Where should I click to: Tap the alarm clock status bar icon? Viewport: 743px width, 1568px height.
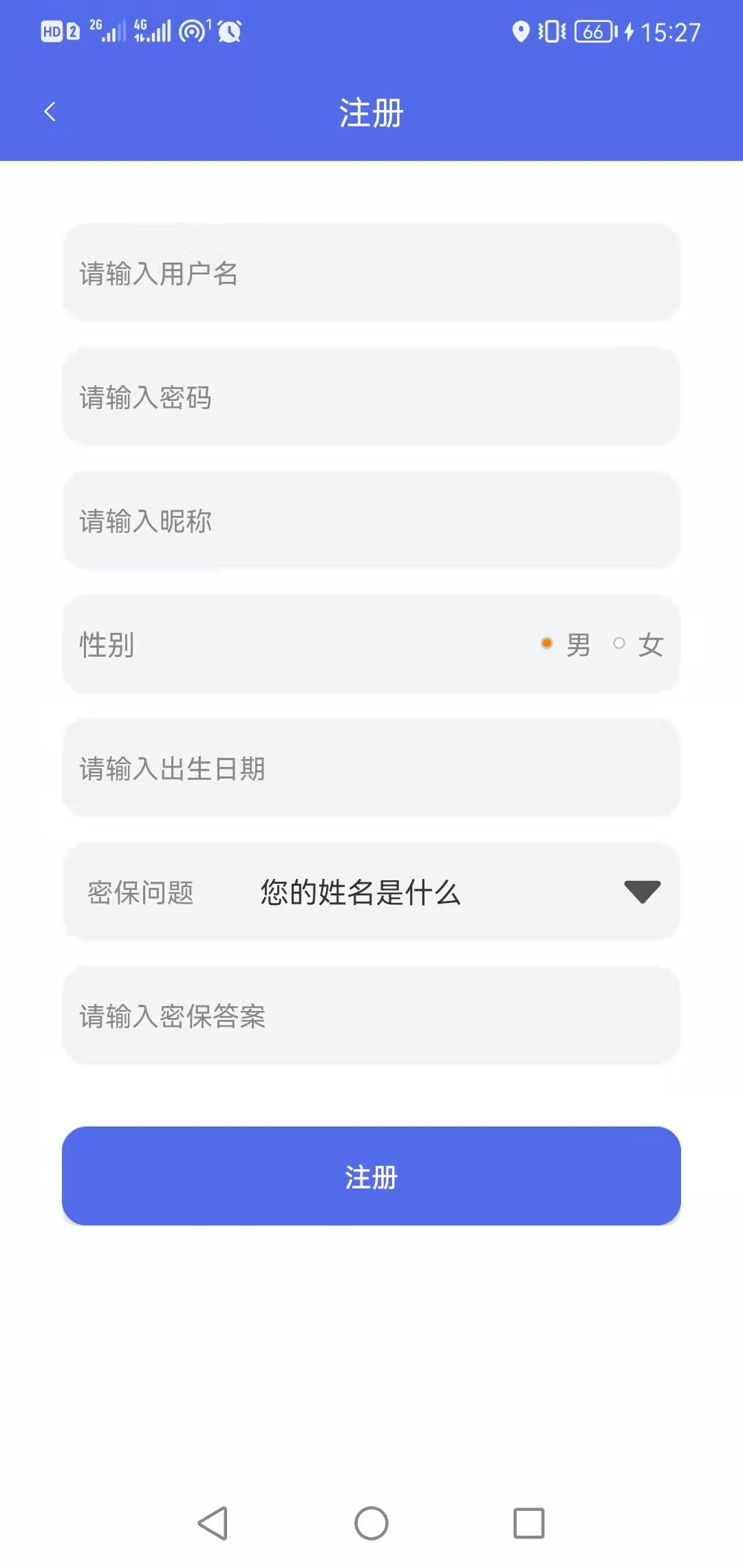coord(230,30)
